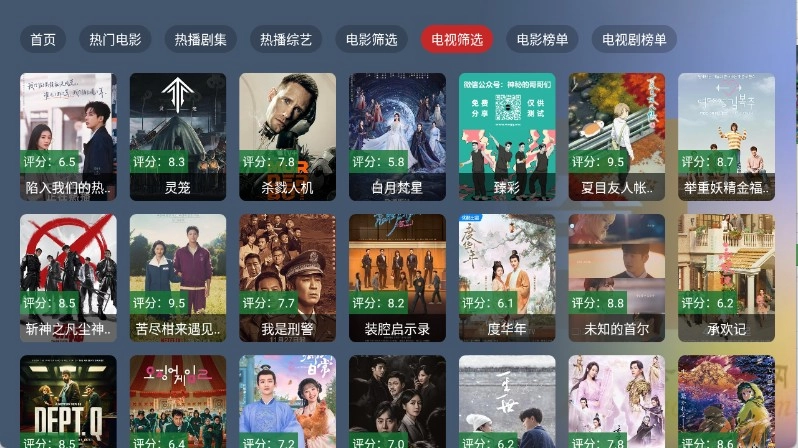View details for 白月梵星
The width and height of the screenshot is (798, 448).
point(397,137)
